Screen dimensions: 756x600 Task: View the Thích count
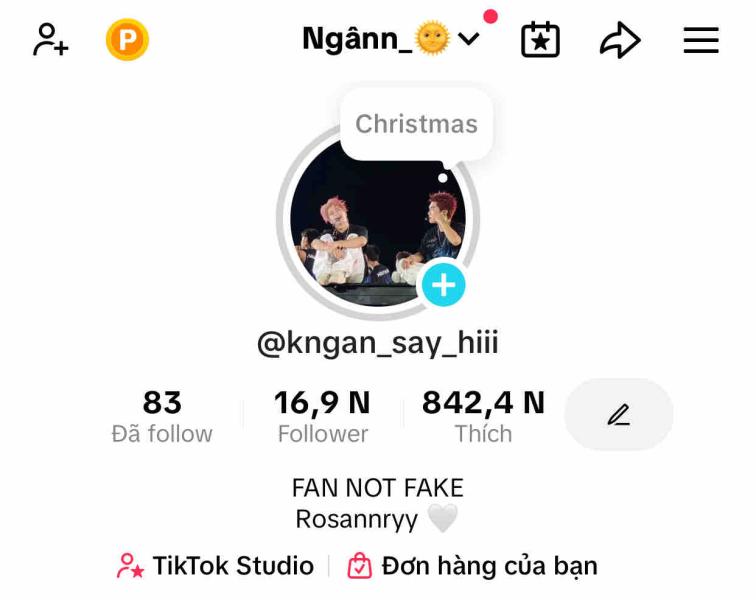point(483,416)
